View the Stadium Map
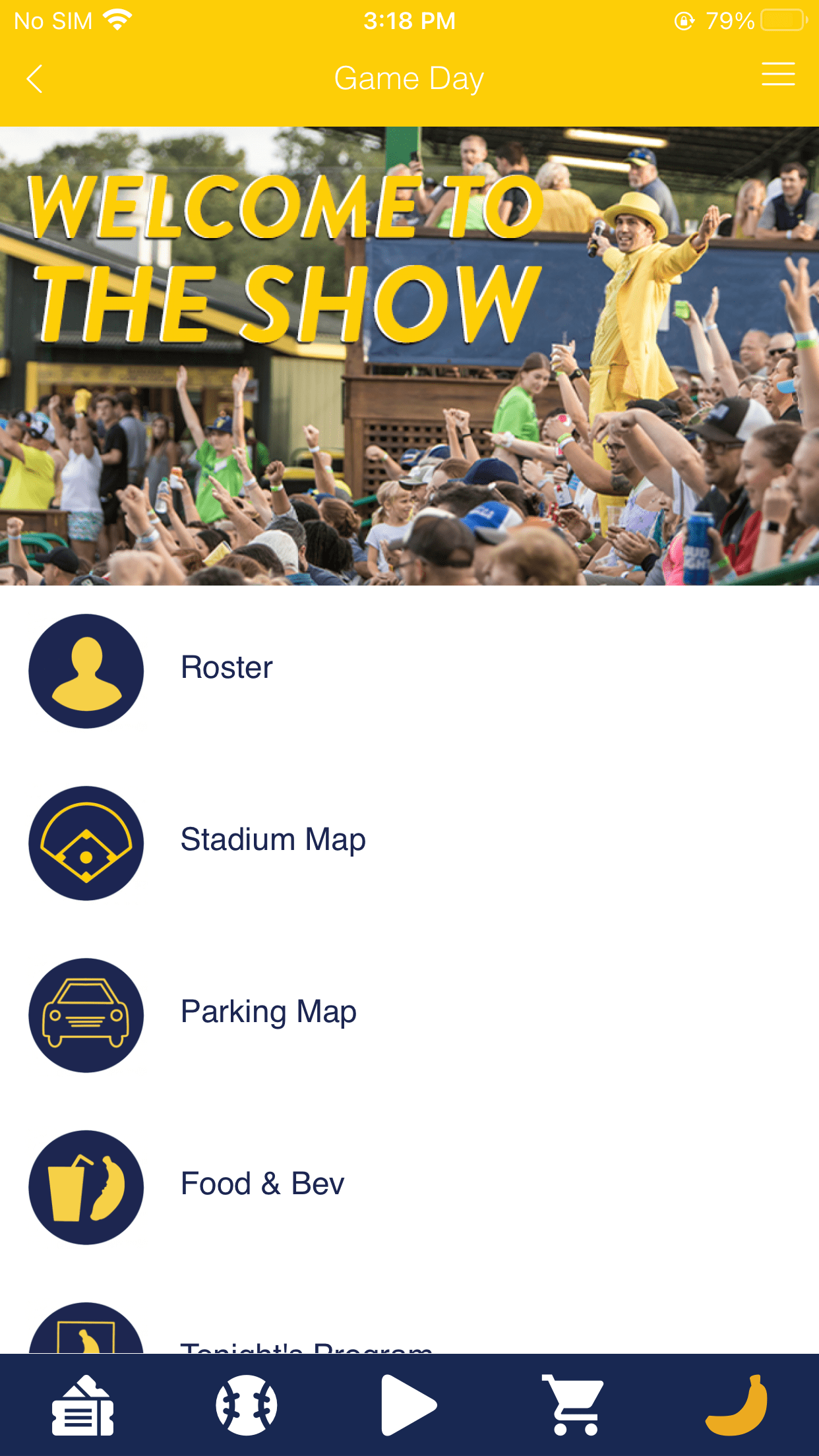This screenshot has height=1456, width=819. pos(272,840)
